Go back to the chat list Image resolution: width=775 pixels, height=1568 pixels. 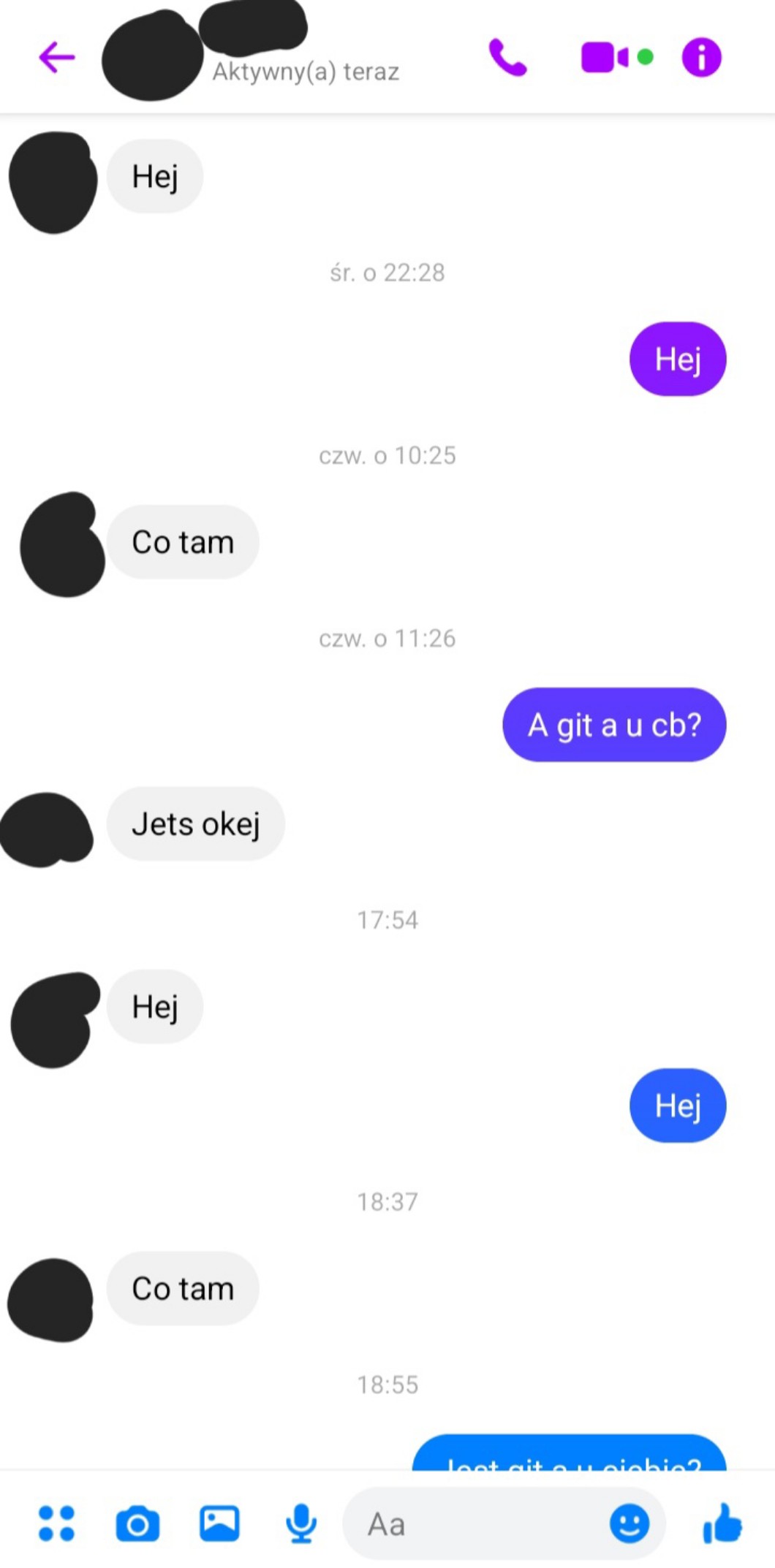pyautogui.click(x=56, y=58)
